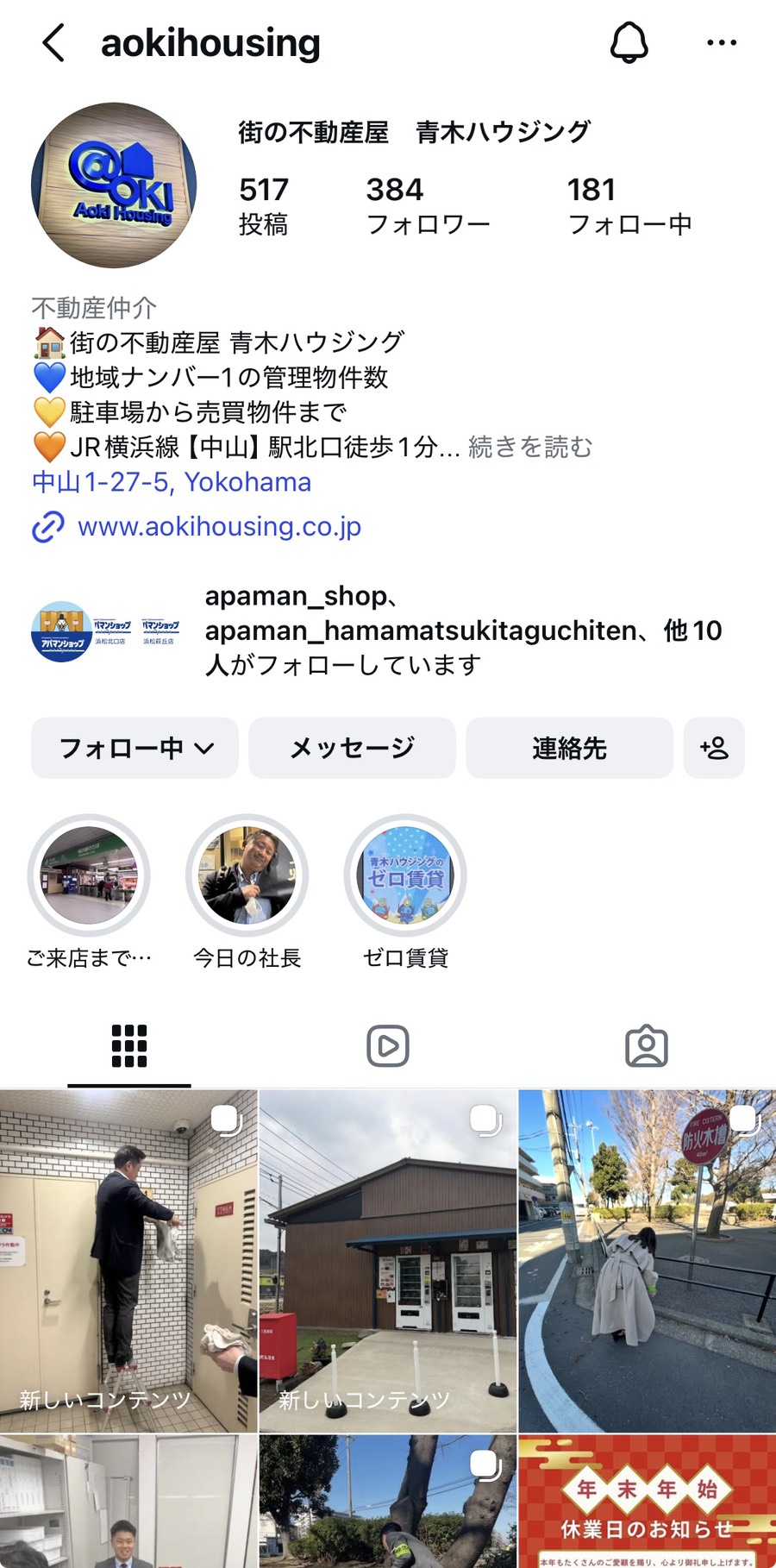Screen dimensions: 776x1568
Task: Show suggested accounts with add-person icon
Action: 714,748
